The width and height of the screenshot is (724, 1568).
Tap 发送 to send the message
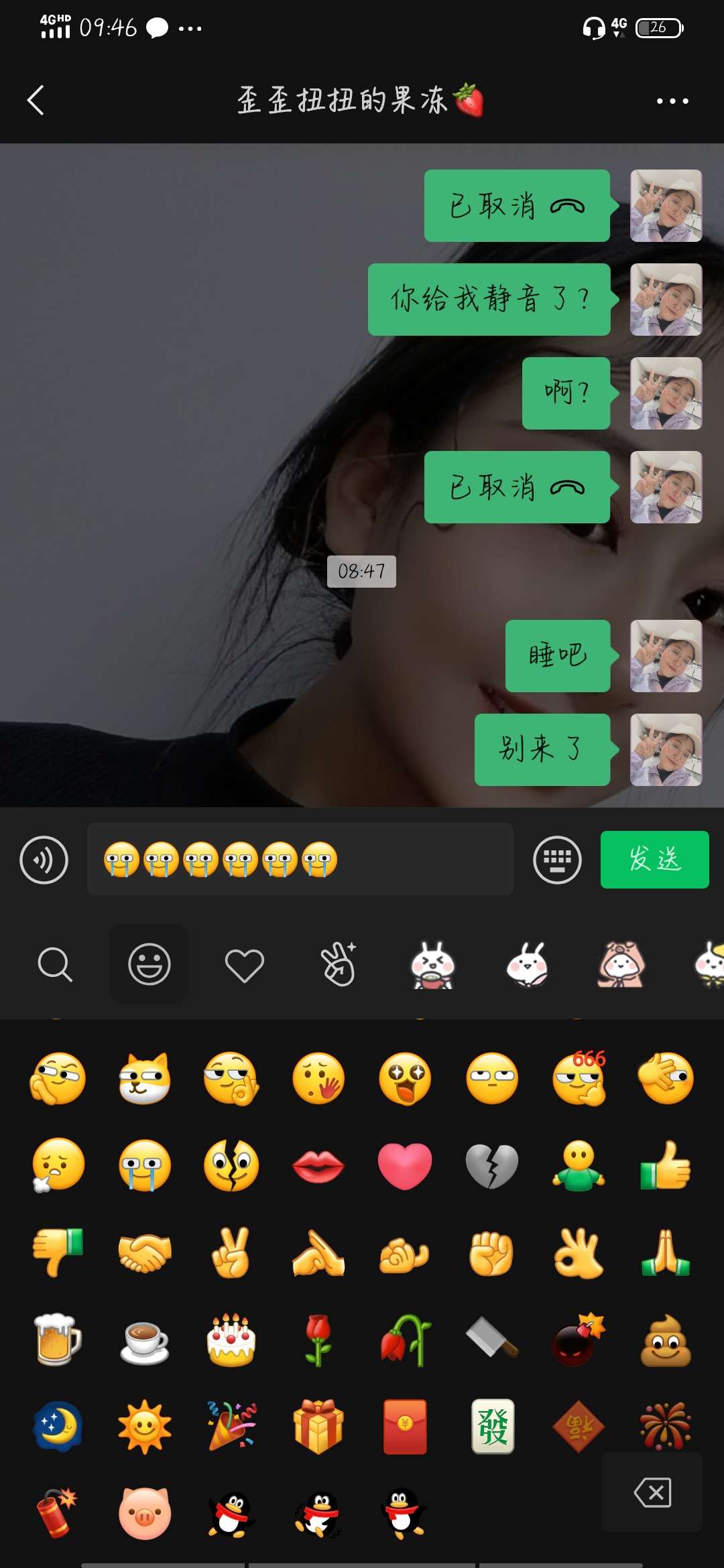pos(654,860)
